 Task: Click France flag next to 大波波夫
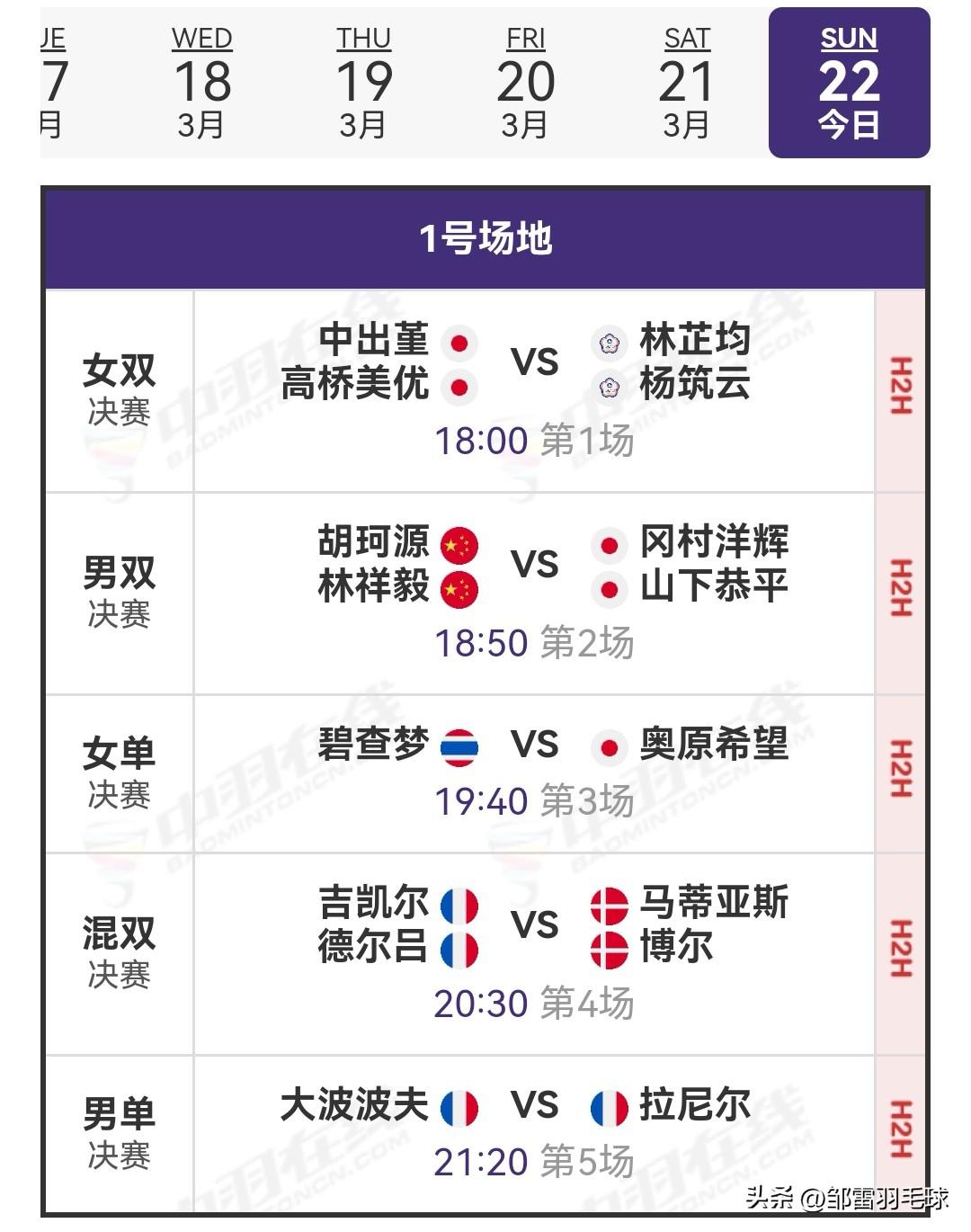pyautogui.click(x=460, y=1106)
